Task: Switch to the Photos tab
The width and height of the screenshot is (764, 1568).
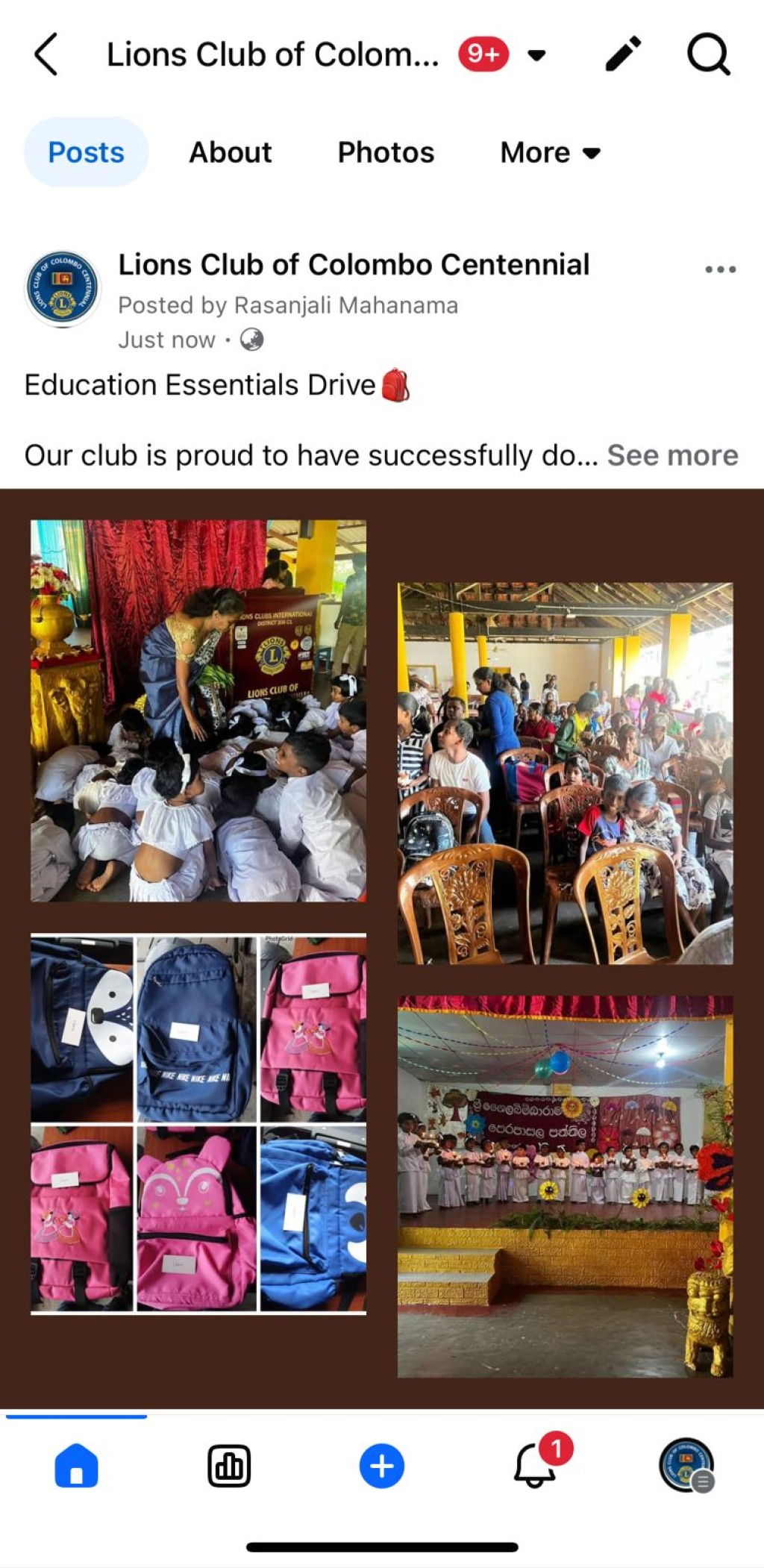Action: [386, 152]
